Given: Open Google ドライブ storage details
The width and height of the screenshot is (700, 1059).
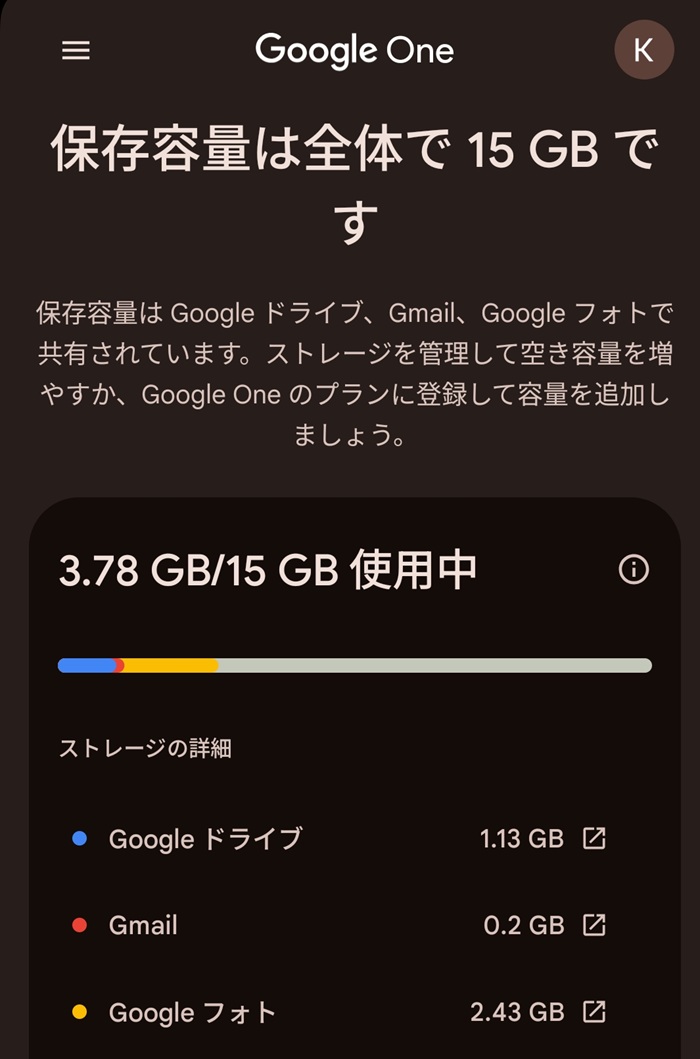Looking at the screenshot, I should tap(594, 838).
